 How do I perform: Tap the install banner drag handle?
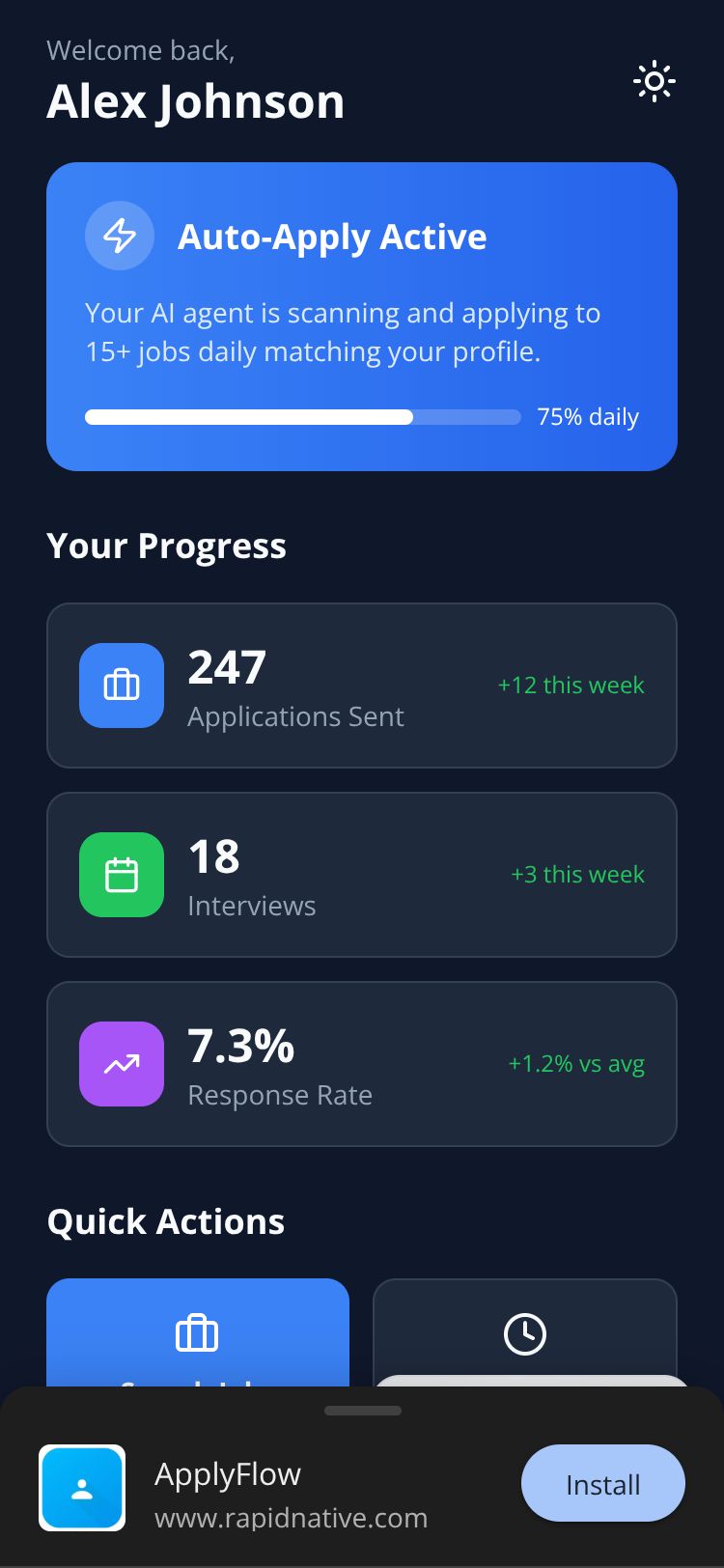pyautogui.click(x=362, y=1411)
